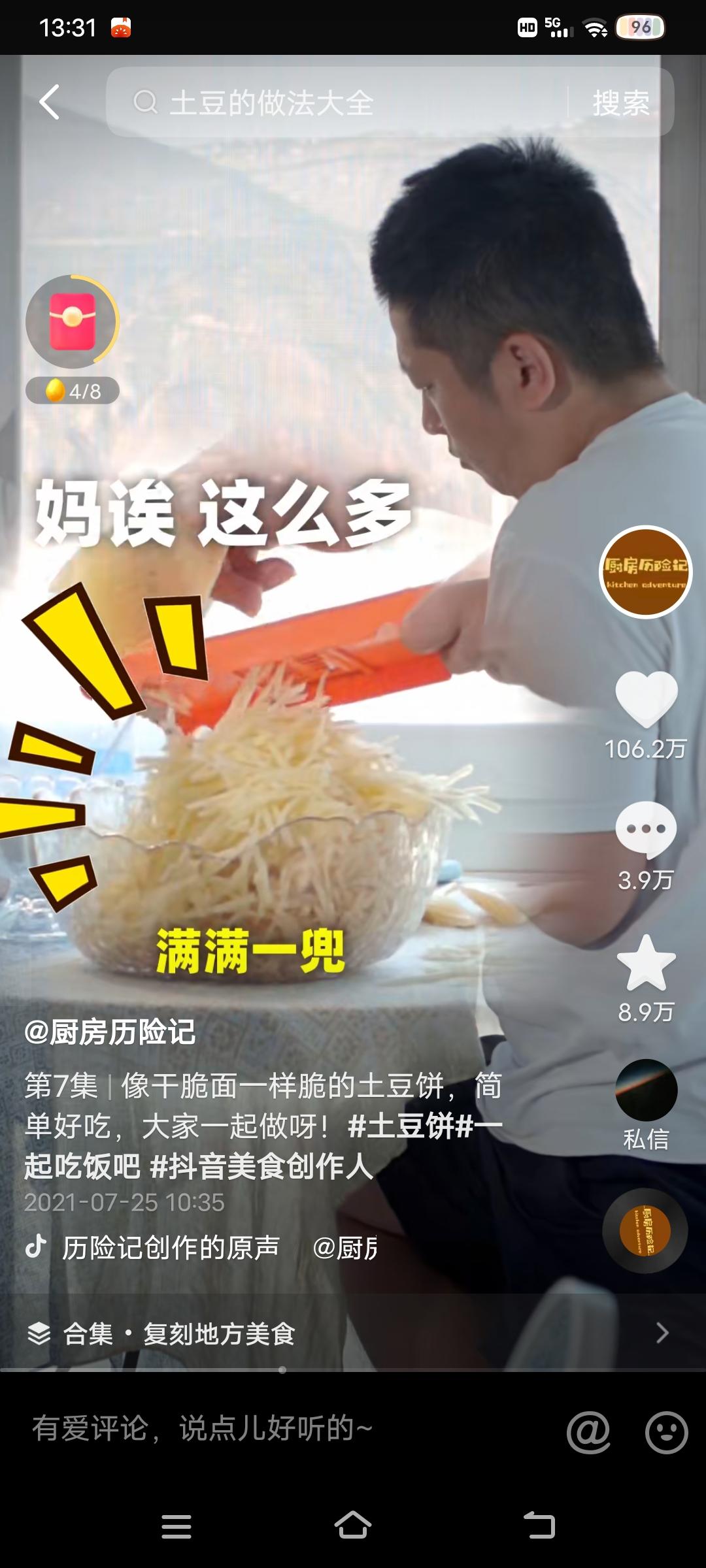Open @厨房历险记 username link

pos(110,1032)
